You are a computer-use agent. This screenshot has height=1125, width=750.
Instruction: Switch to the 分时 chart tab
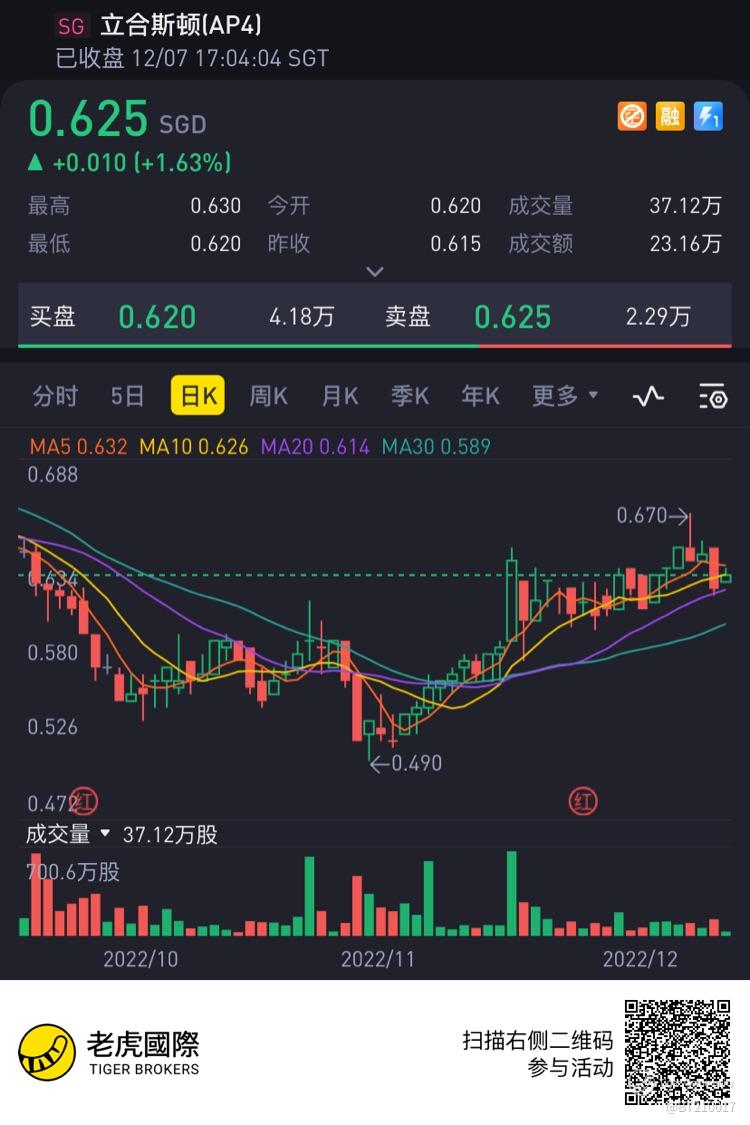(x=55, y=396)
